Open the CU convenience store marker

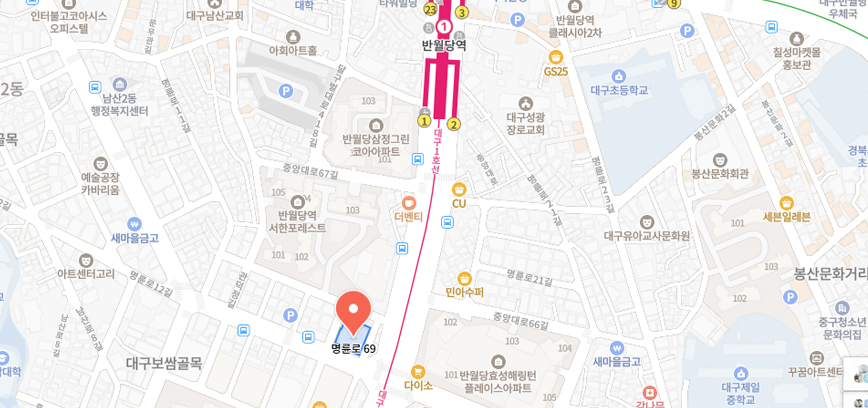pyautogui.click(x=459, y=188)
